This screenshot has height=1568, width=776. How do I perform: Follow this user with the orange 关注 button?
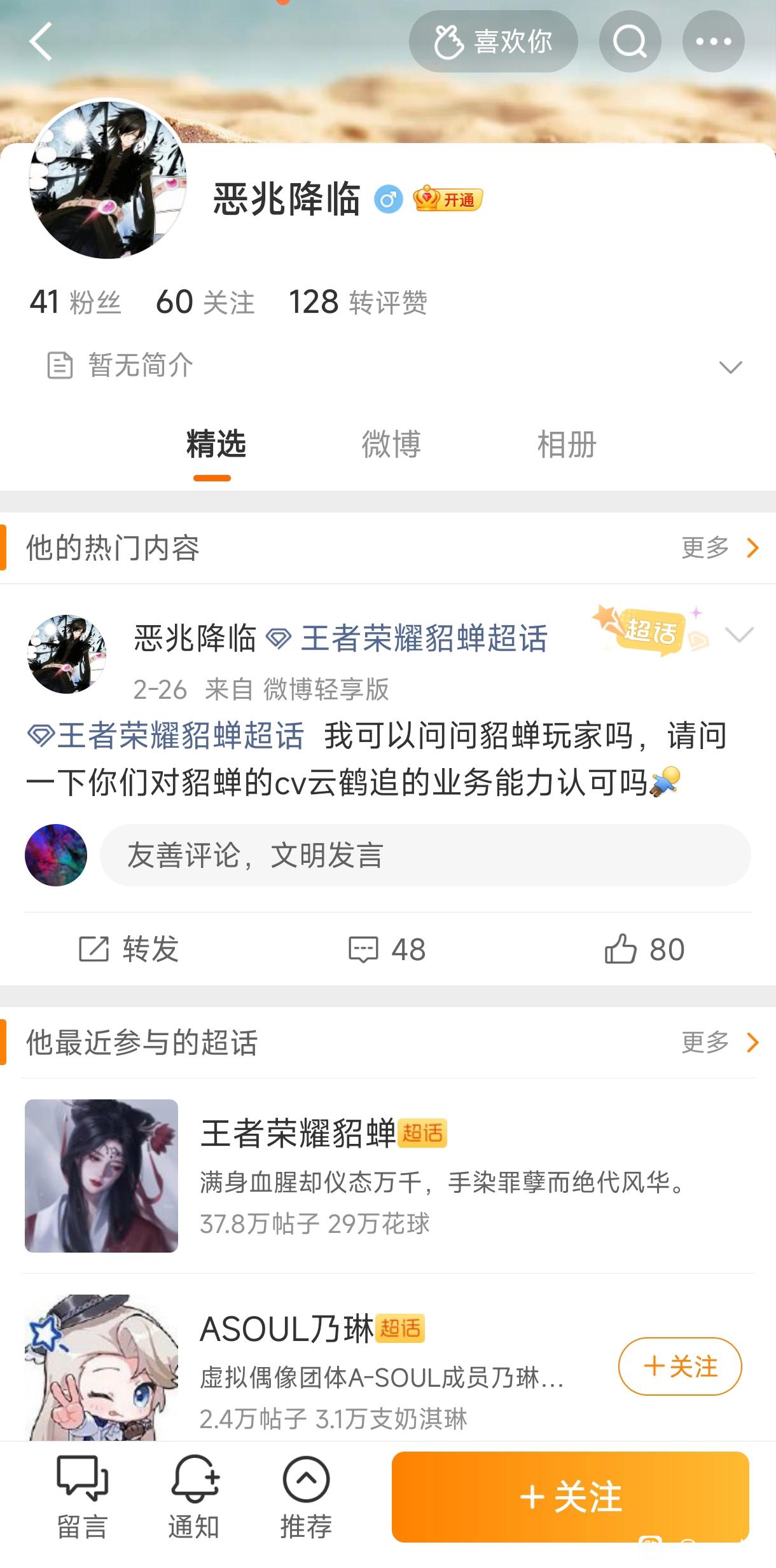(570, 1497)
